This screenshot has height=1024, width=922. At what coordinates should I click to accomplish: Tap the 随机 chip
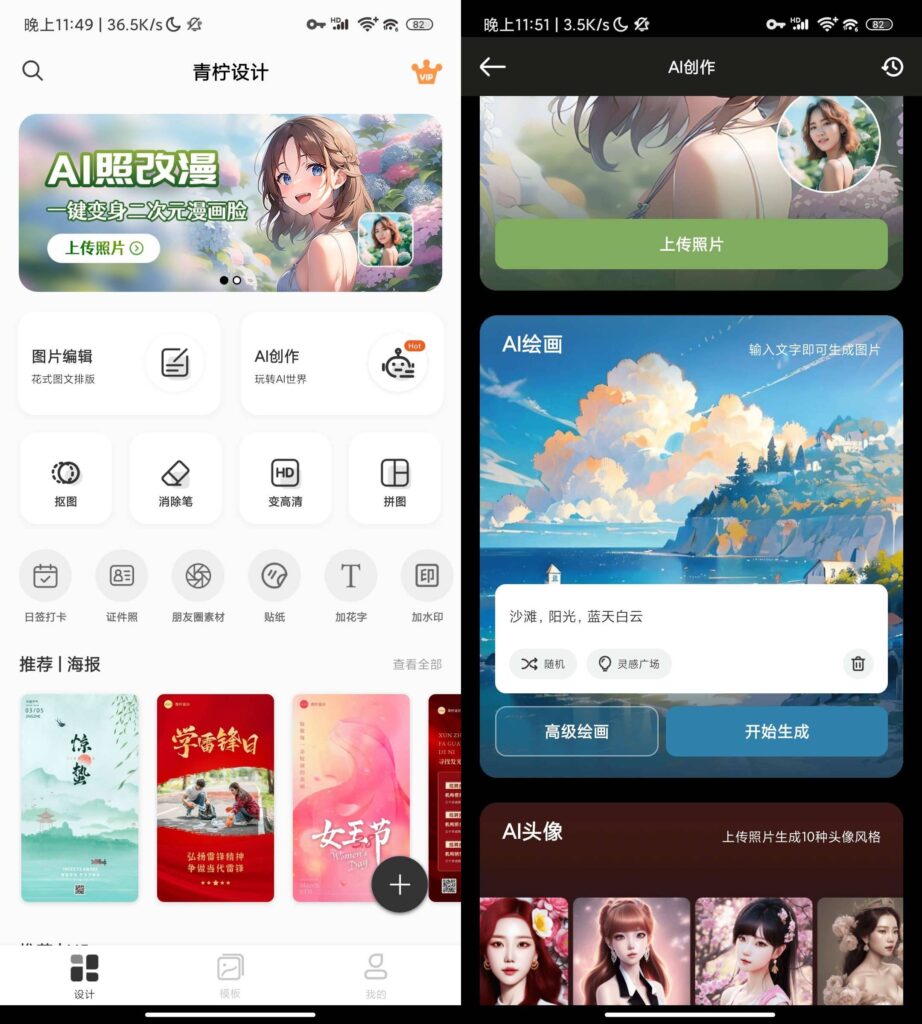543,663
